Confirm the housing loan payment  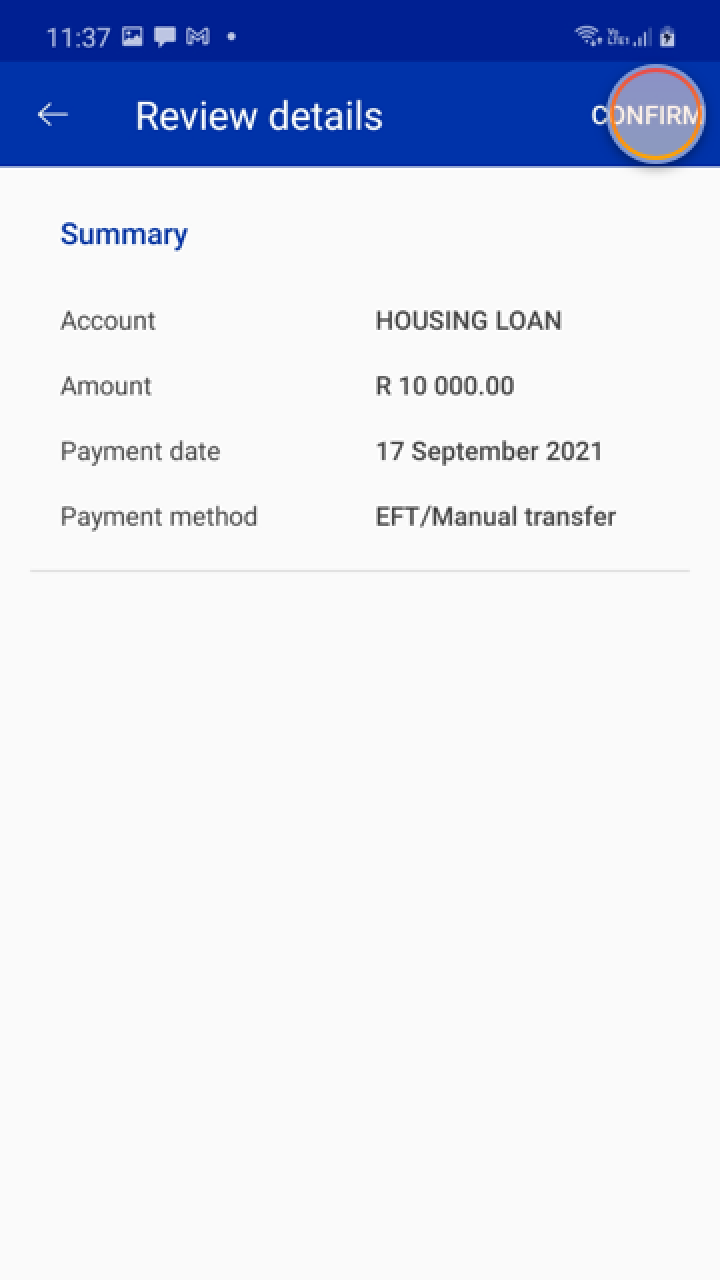[647, 115]
